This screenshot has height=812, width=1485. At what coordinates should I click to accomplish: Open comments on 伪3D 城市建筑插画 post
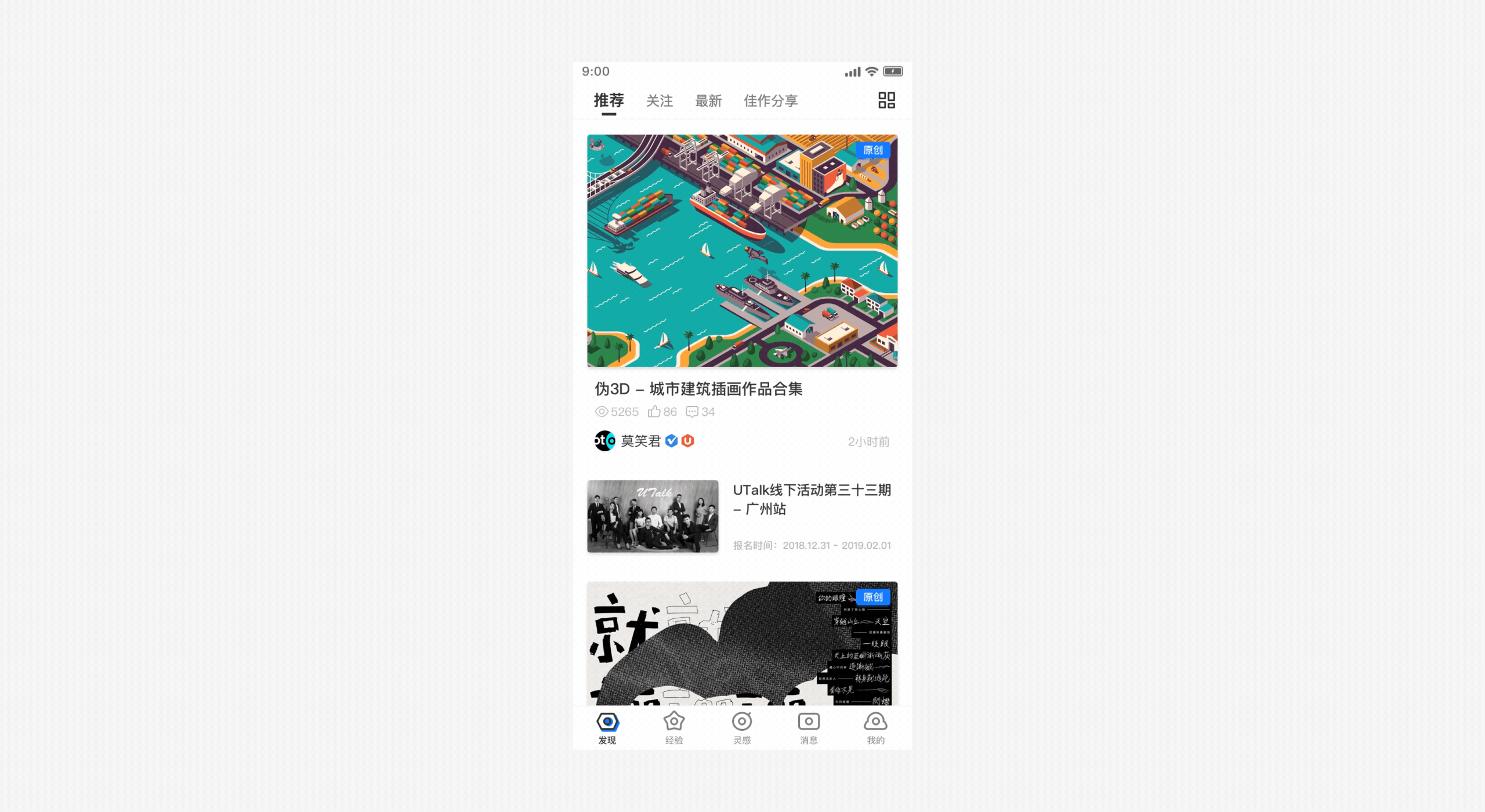(700, 412)
